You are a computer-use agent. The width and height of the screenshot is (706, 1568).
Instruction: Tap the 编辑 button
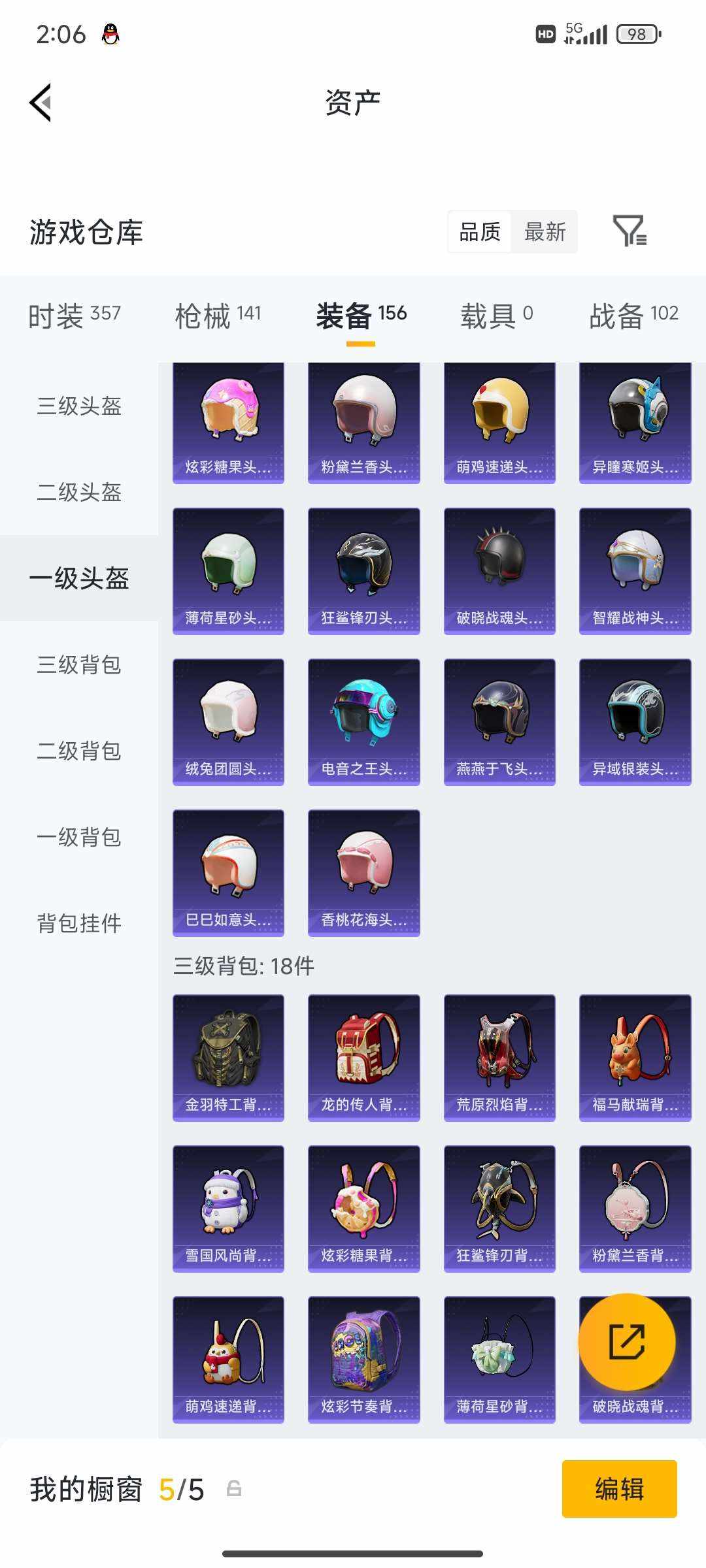click(x=619, y=1490)
